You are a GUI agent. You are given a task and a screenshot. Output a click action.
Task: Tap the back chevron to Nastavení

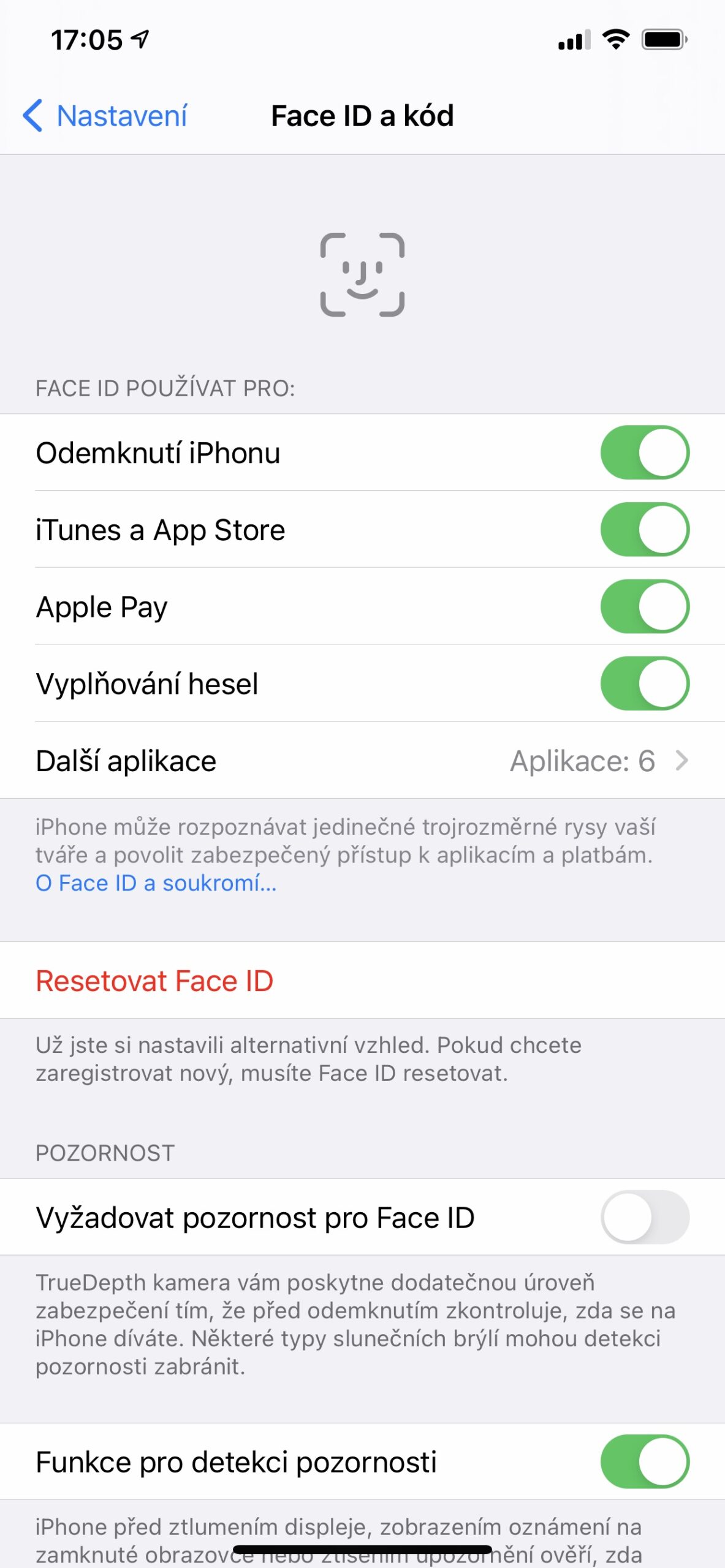coord(35,115)
